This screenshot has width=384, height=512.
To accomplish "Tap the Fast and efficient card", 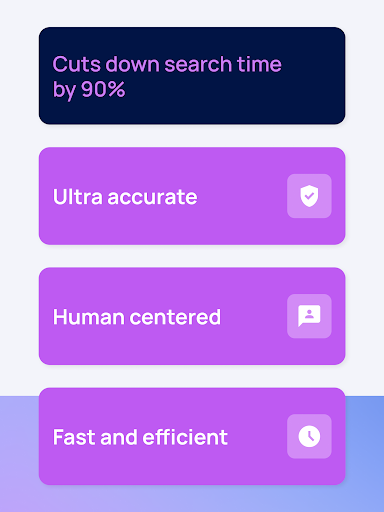I will [x=192, y=436].
